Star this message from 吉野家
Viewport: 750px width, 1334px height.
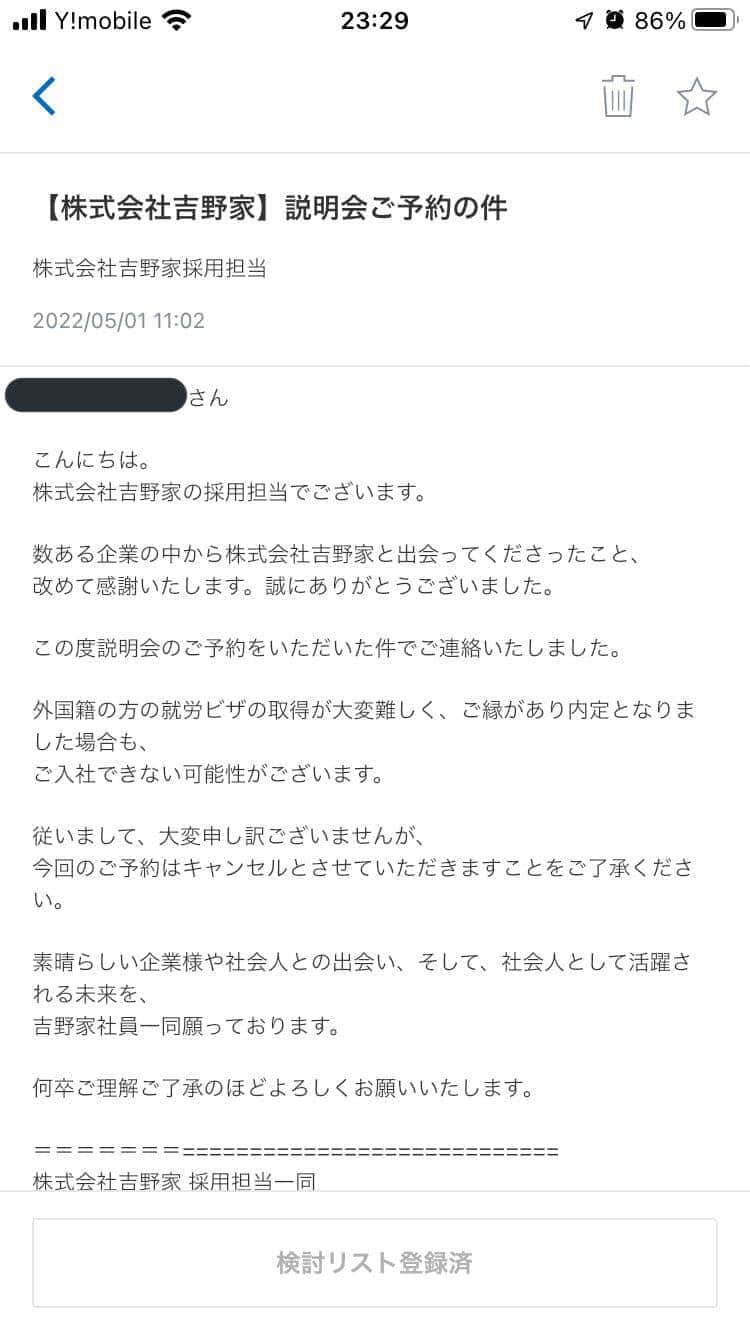(696, 97)
